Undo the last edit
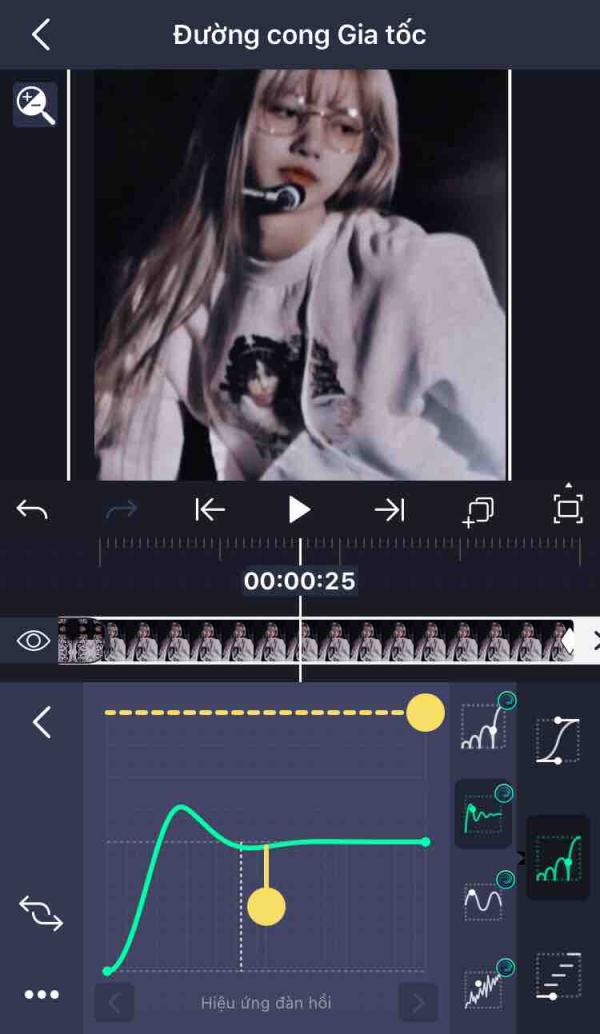600x1034 pixels. click(32, 510)
